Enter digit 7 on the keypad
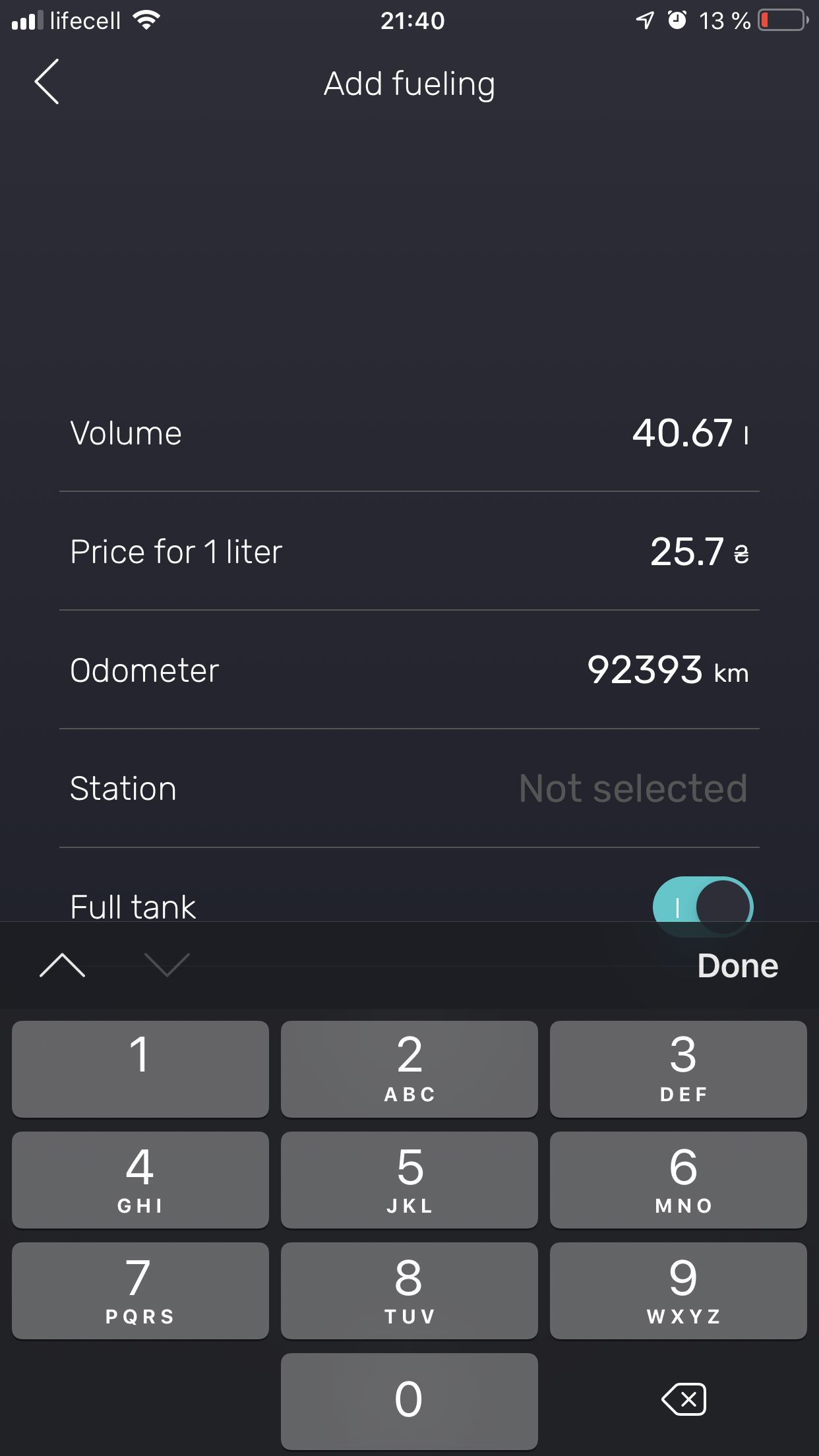The width and height of the screenshot is (819, 1456). pyautogui.click(x=140, y=1290)
